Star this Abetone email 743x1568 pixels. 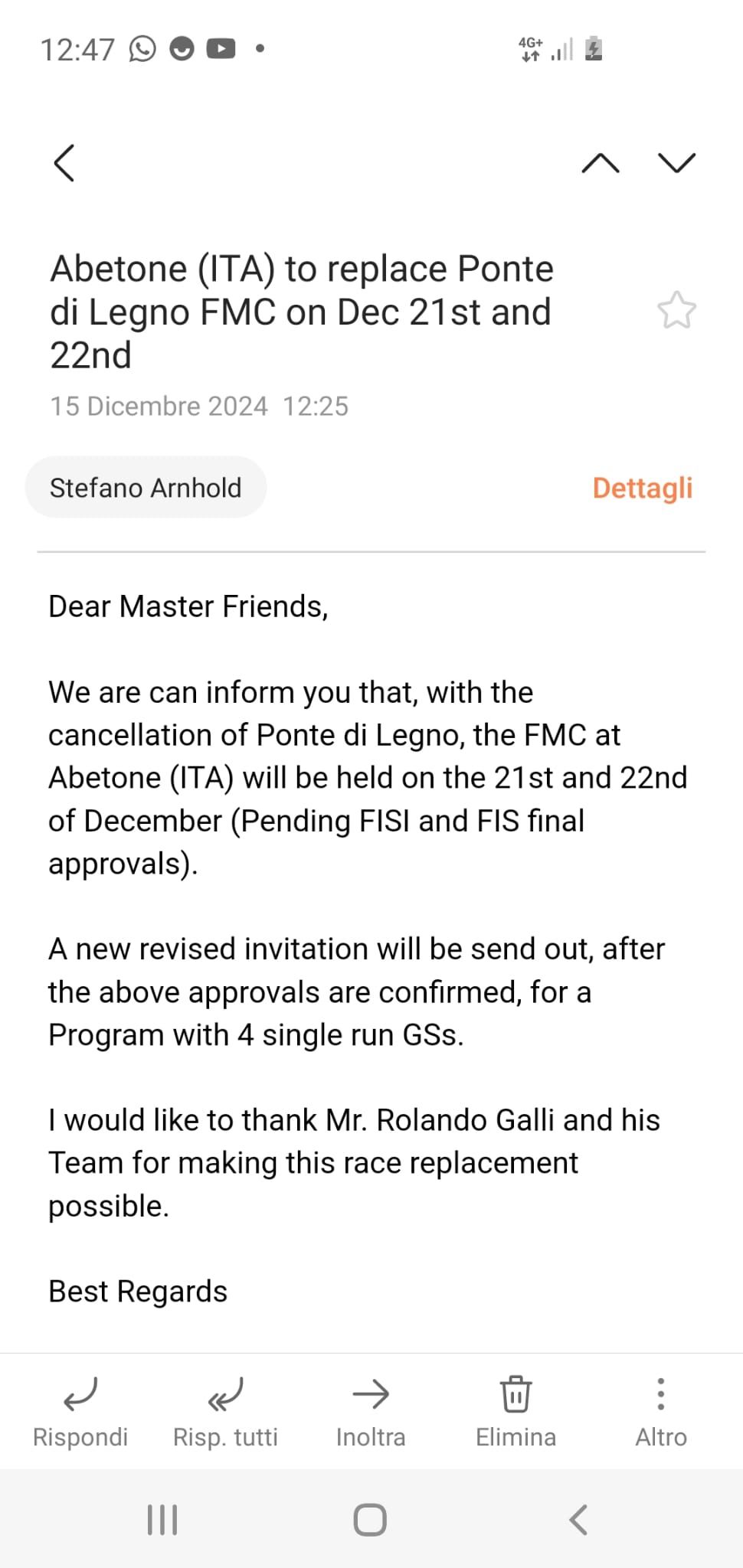click(676, 311)
